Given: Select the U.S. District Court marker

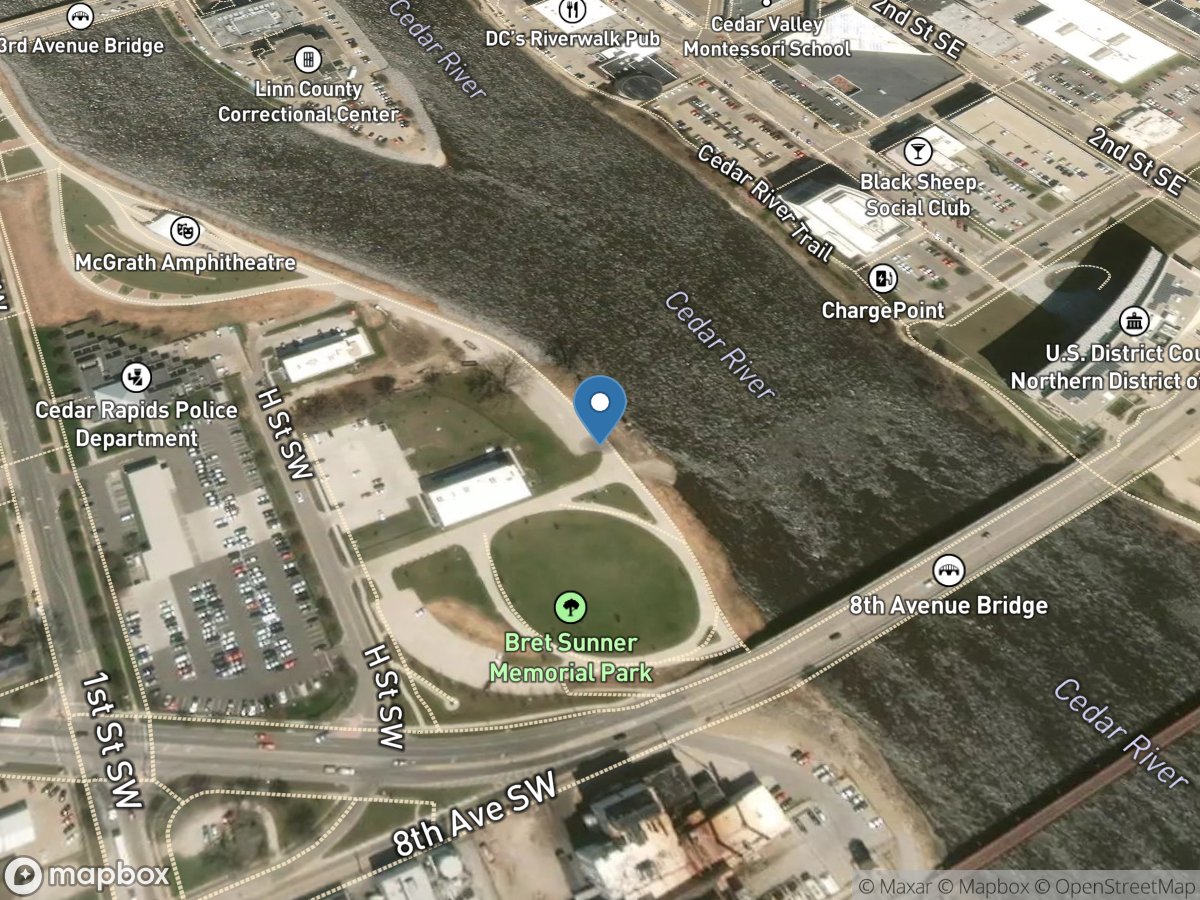Looking at the screenshot, I should tap(1134, 322).
